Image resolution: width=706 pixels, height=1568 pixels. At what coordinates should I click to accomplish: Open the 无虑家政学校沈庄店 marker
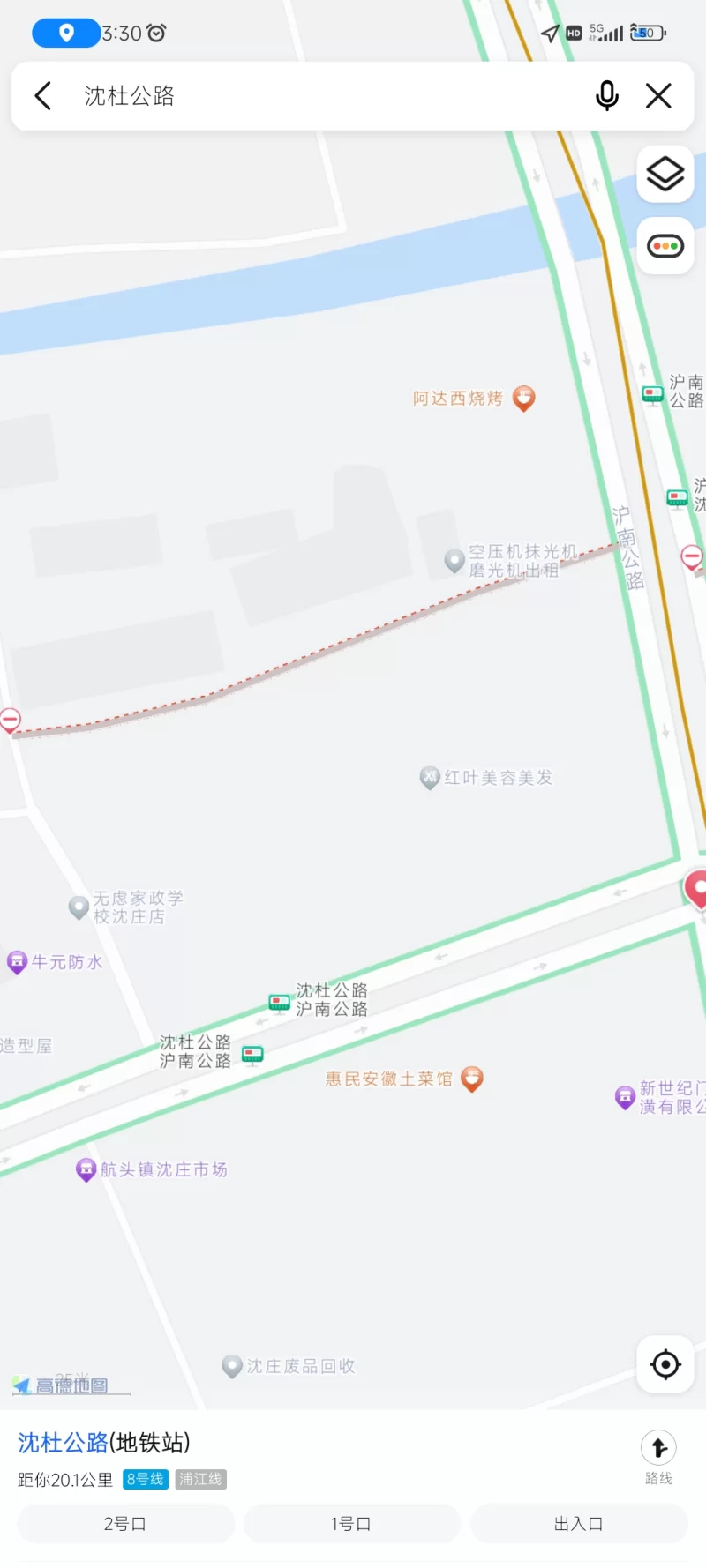coord(79,907)
